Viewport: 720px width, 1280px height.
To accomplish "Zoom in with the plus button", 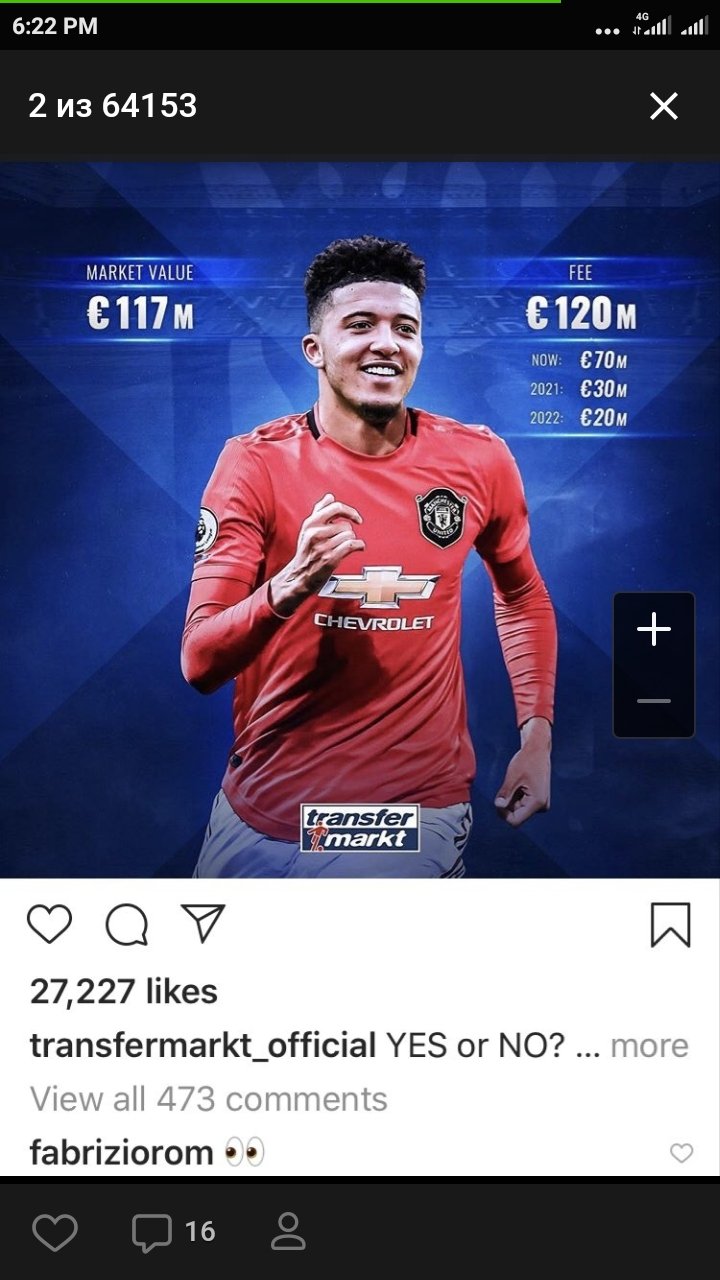I will [x=654, y=630].
